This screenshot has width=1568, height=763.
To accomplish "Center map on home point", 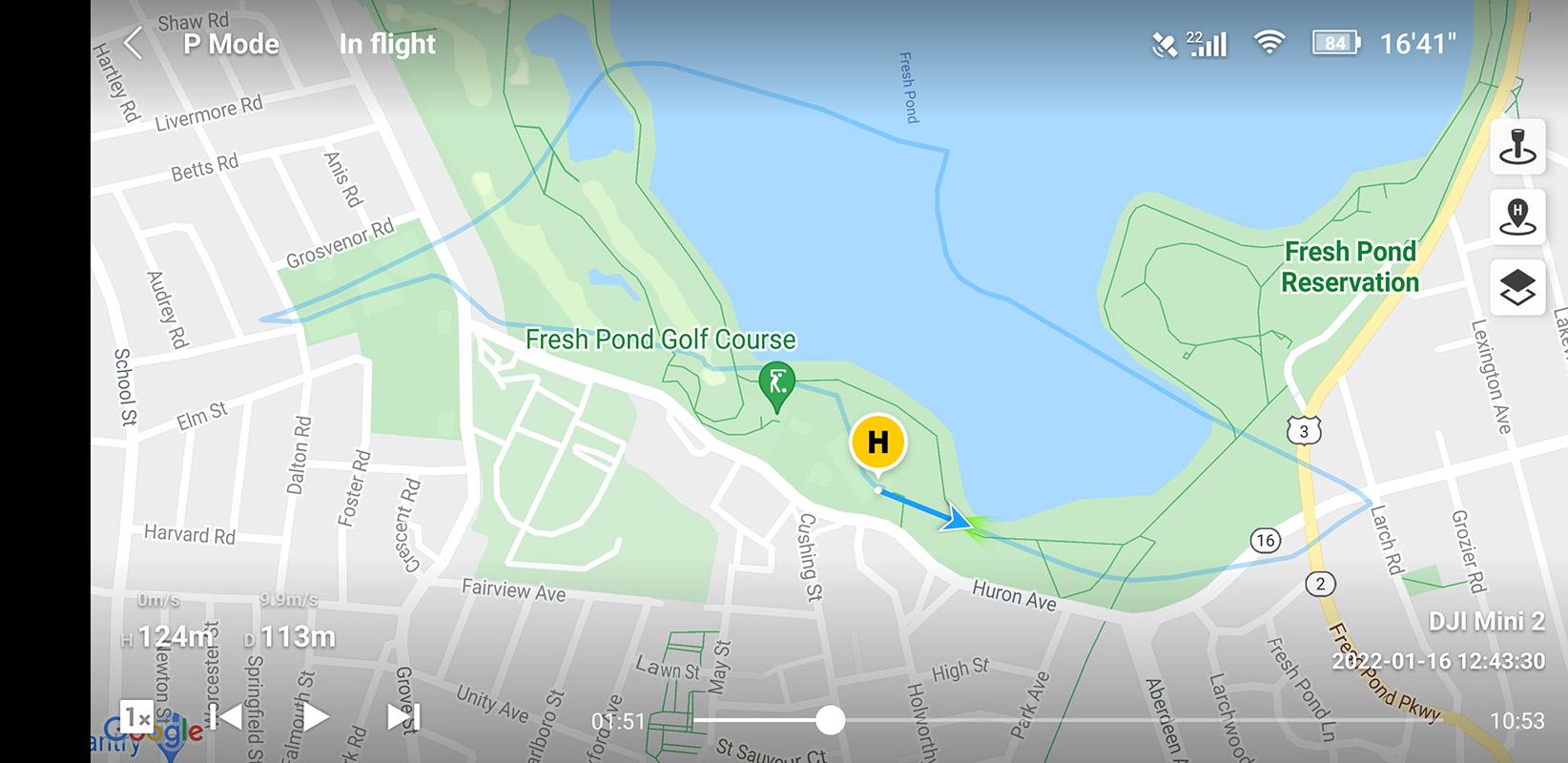I will pos(1516,216).
